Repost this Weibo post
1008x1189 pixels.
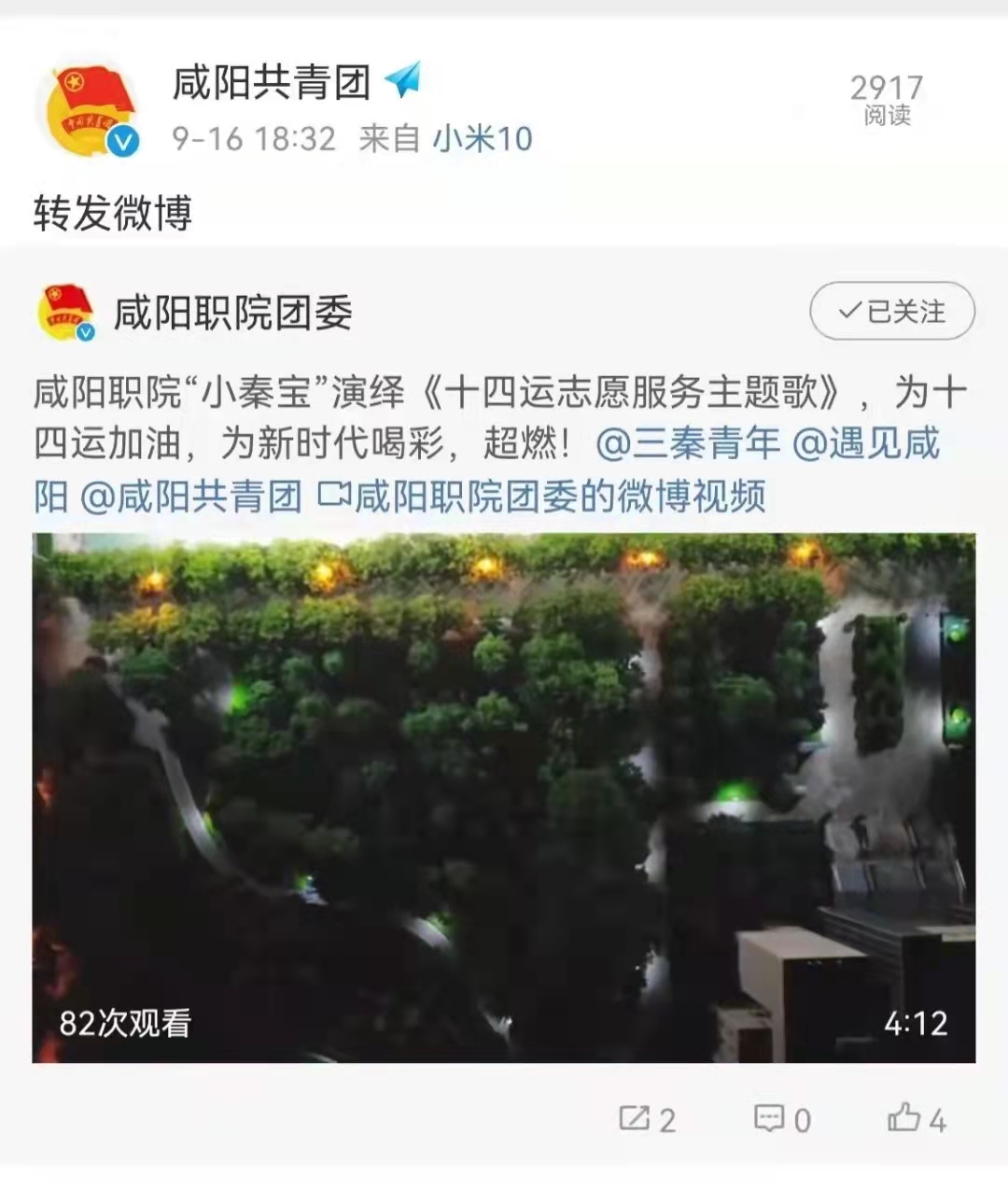(x=647, y=1119)
